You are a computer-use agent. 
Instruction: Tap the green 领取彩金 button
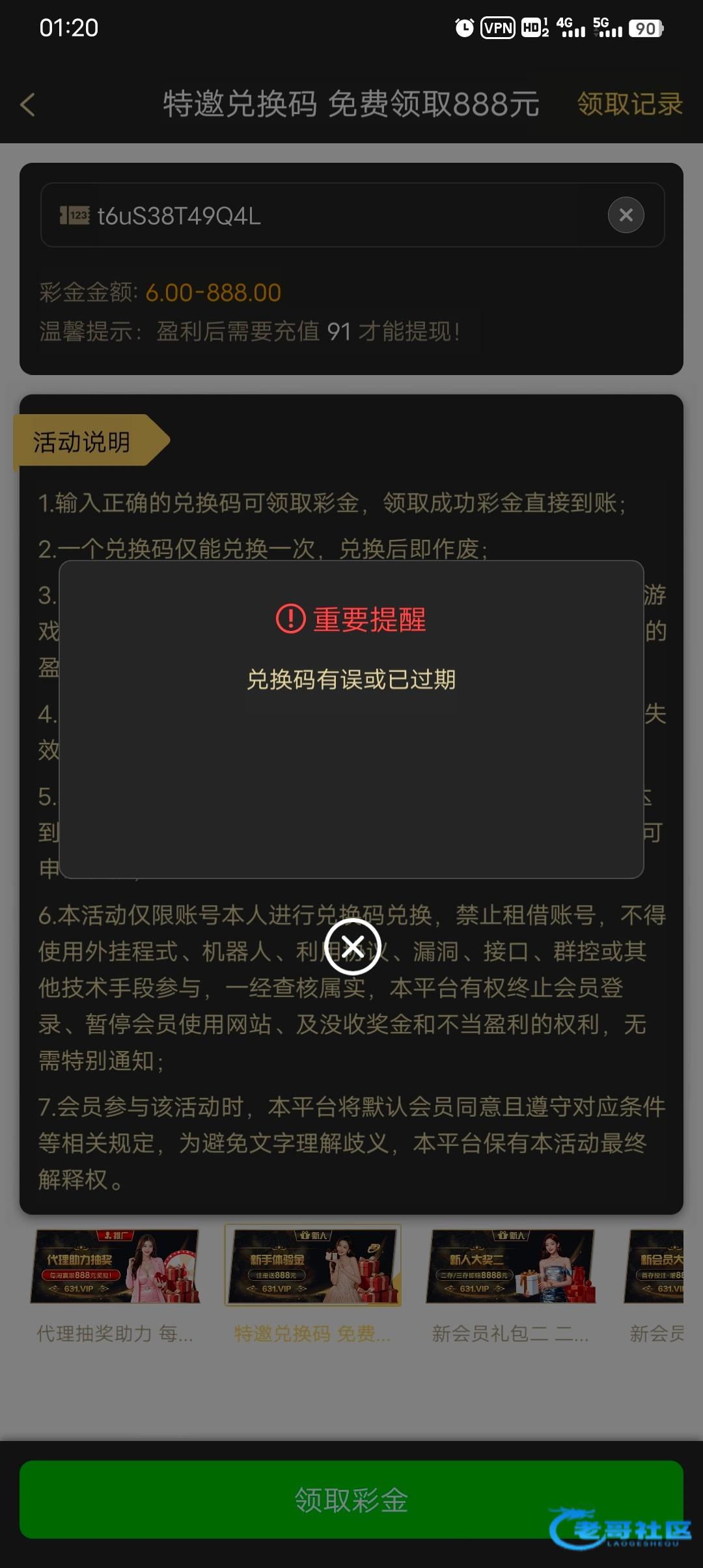(351, 1500)
